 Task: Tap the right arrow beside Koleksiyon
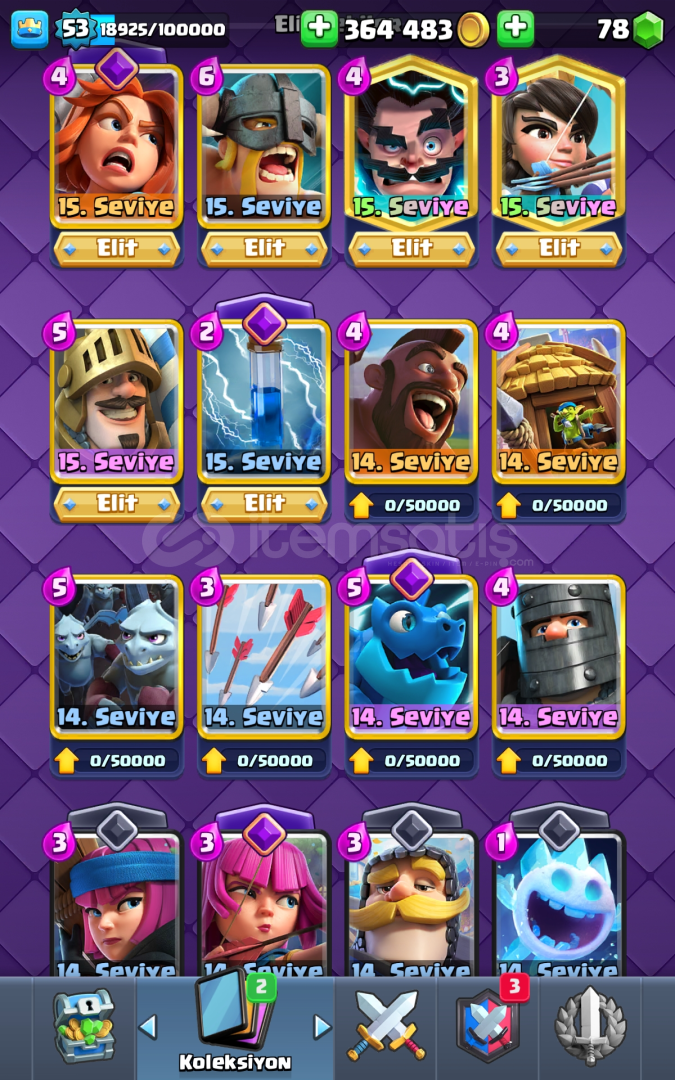coord(322,1027)
